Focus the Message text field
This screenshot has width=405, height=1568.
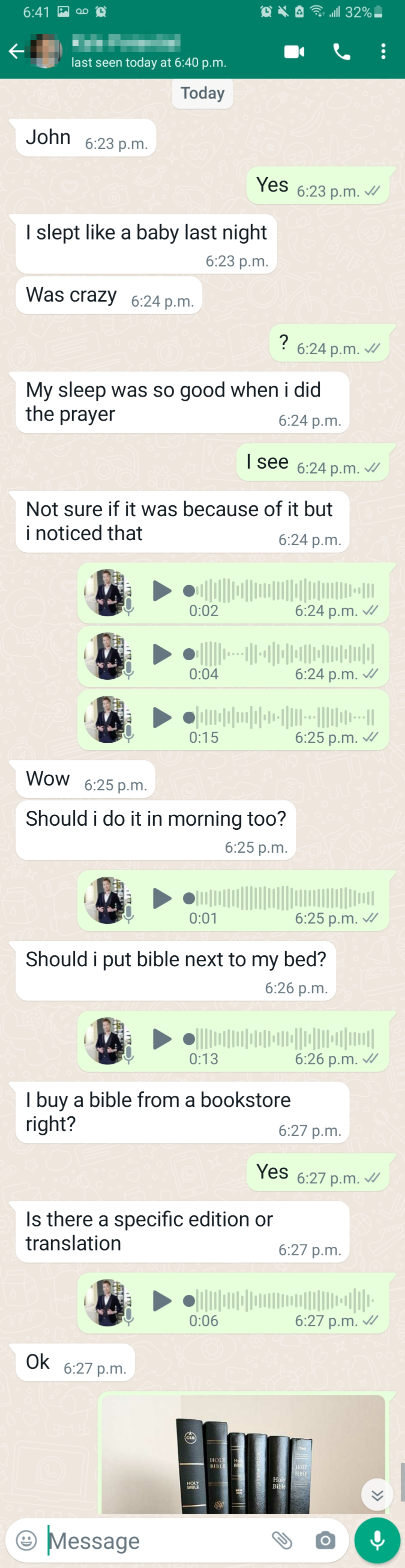pos(152,1540)
